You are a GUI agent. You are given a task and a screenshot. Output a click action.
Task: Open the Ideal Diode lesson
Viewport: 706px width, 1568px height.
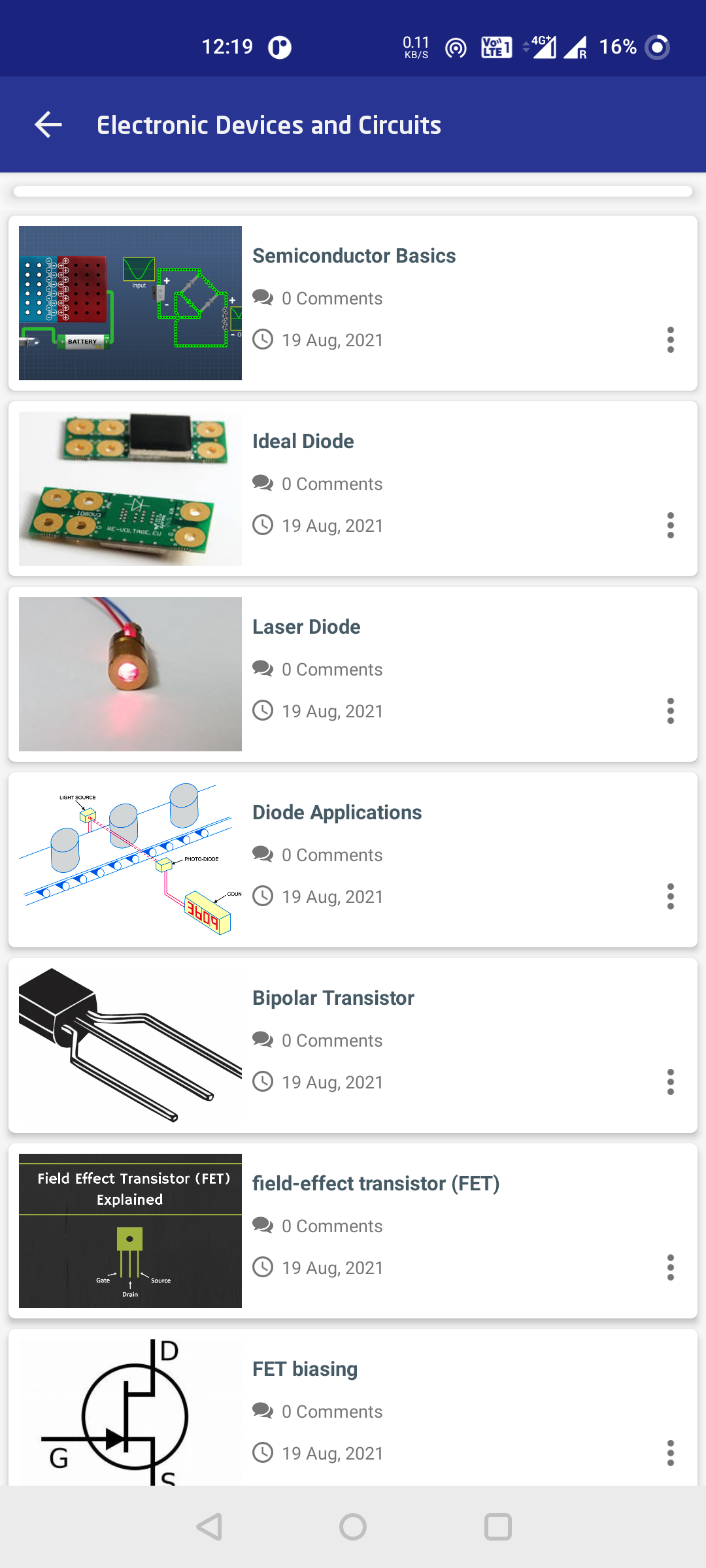click(303, 440)
